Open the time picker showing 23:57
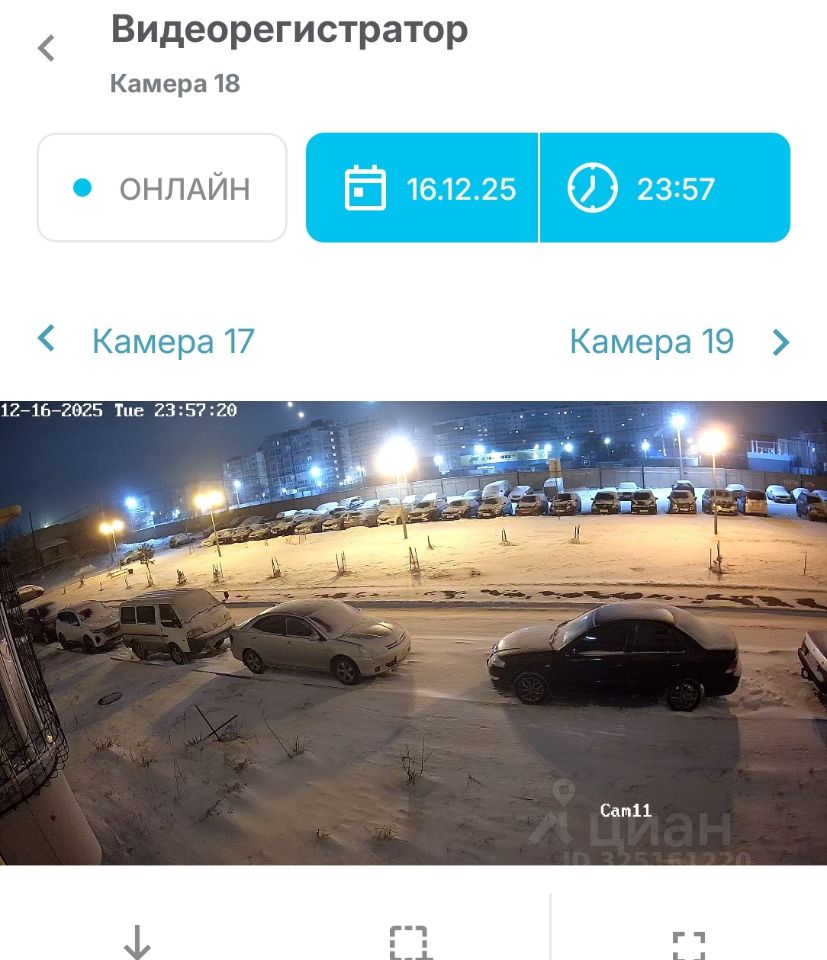 664,188
